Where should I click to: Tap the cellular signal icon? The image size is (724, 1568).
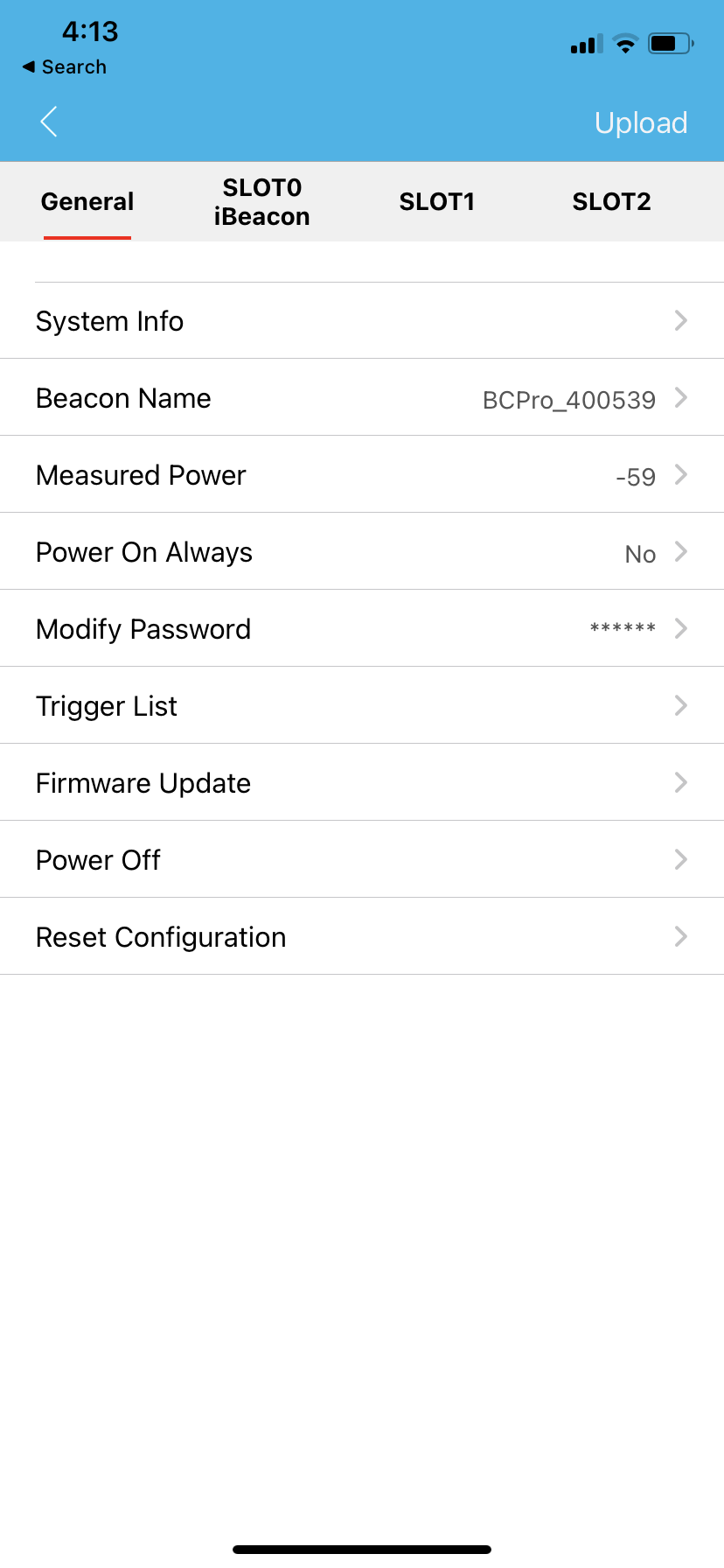[x=584, y=43]
